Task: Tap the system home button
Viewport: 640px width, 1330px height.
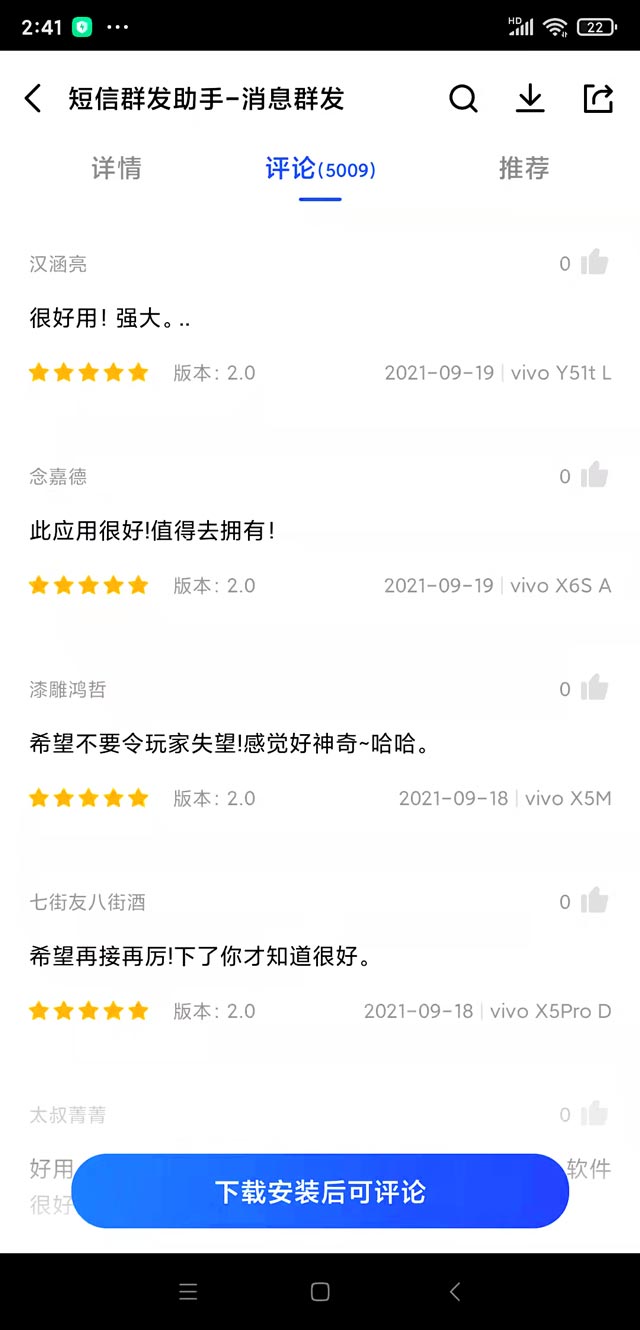Action: click(x=320, y=1292)
